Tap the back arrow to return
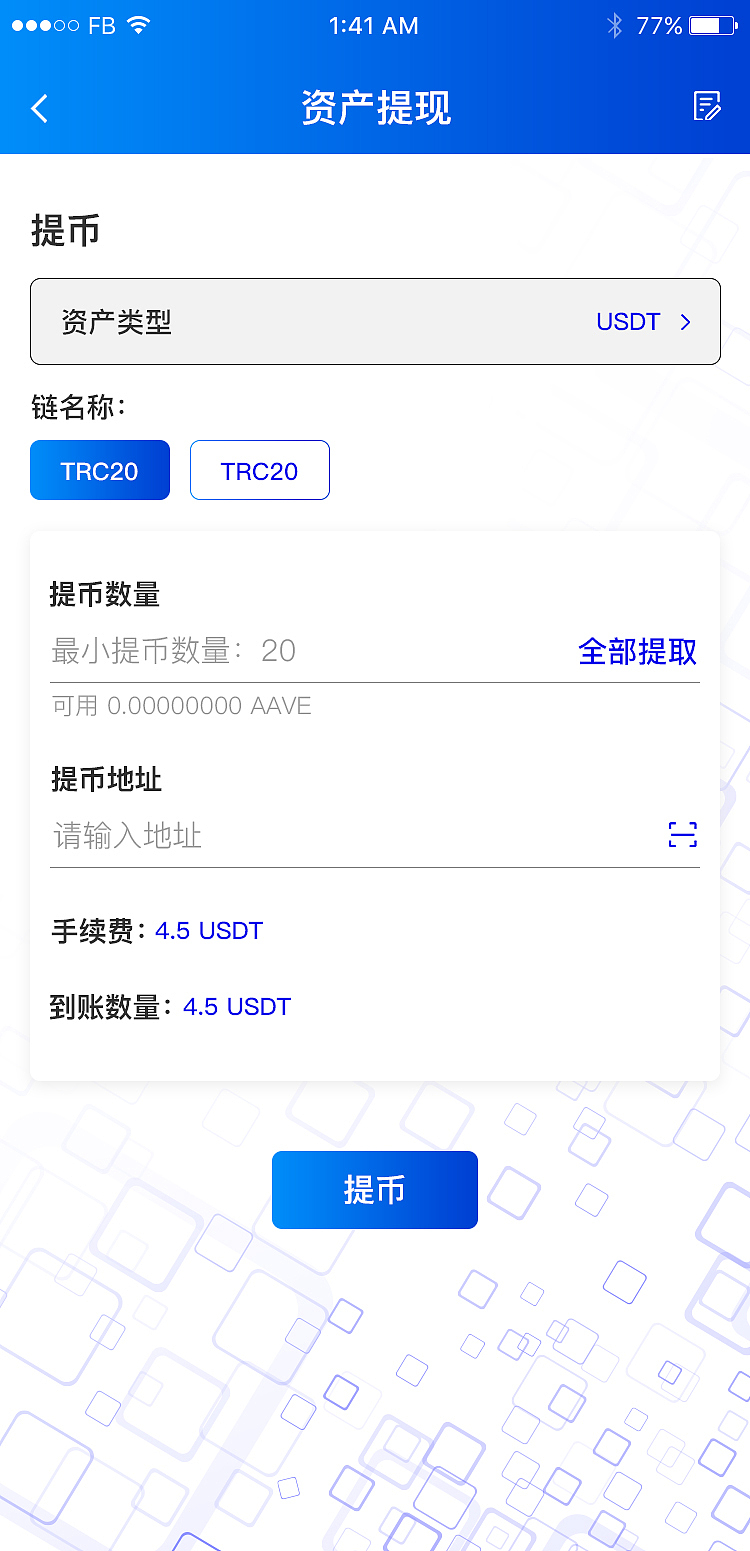 [x=38, y=108]
